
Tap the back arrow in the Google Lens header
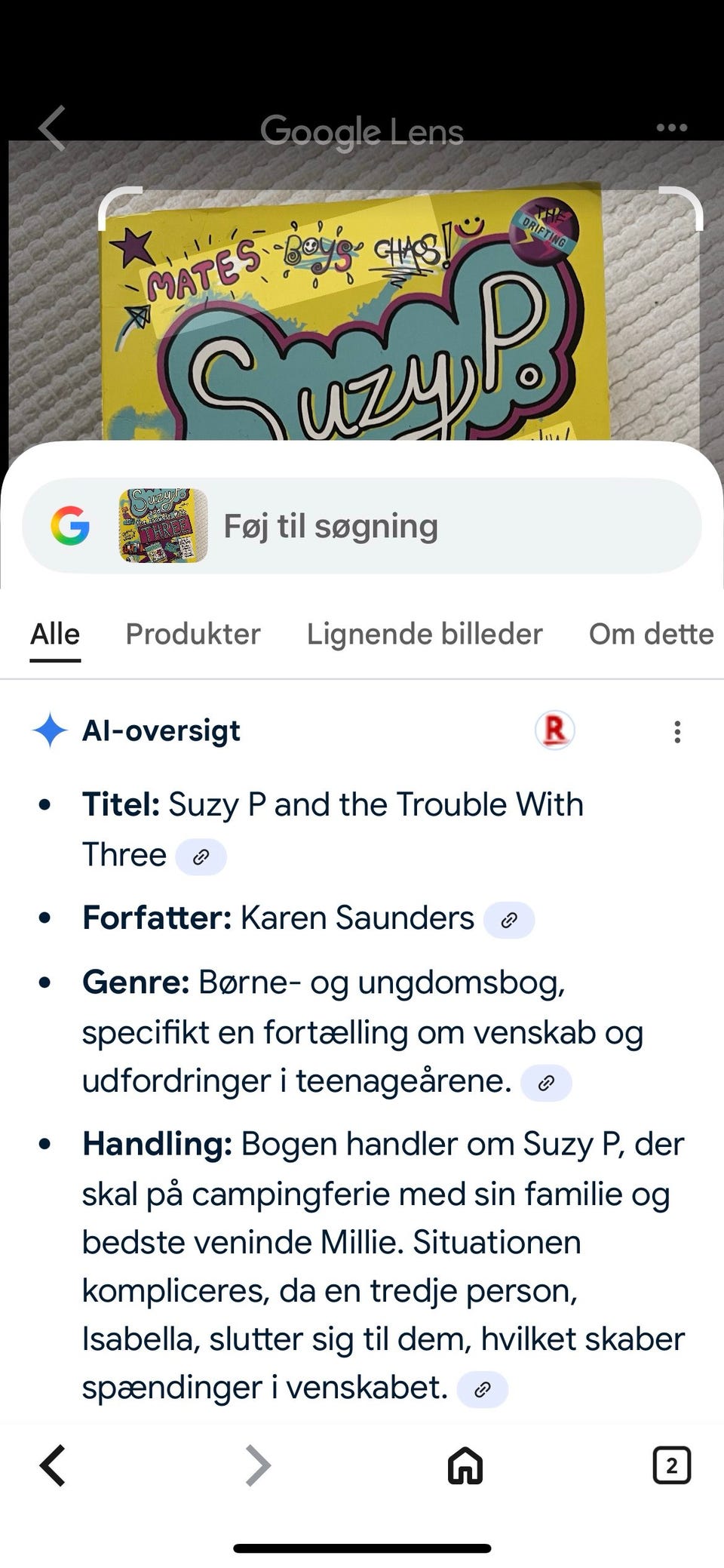pos(51,127)
